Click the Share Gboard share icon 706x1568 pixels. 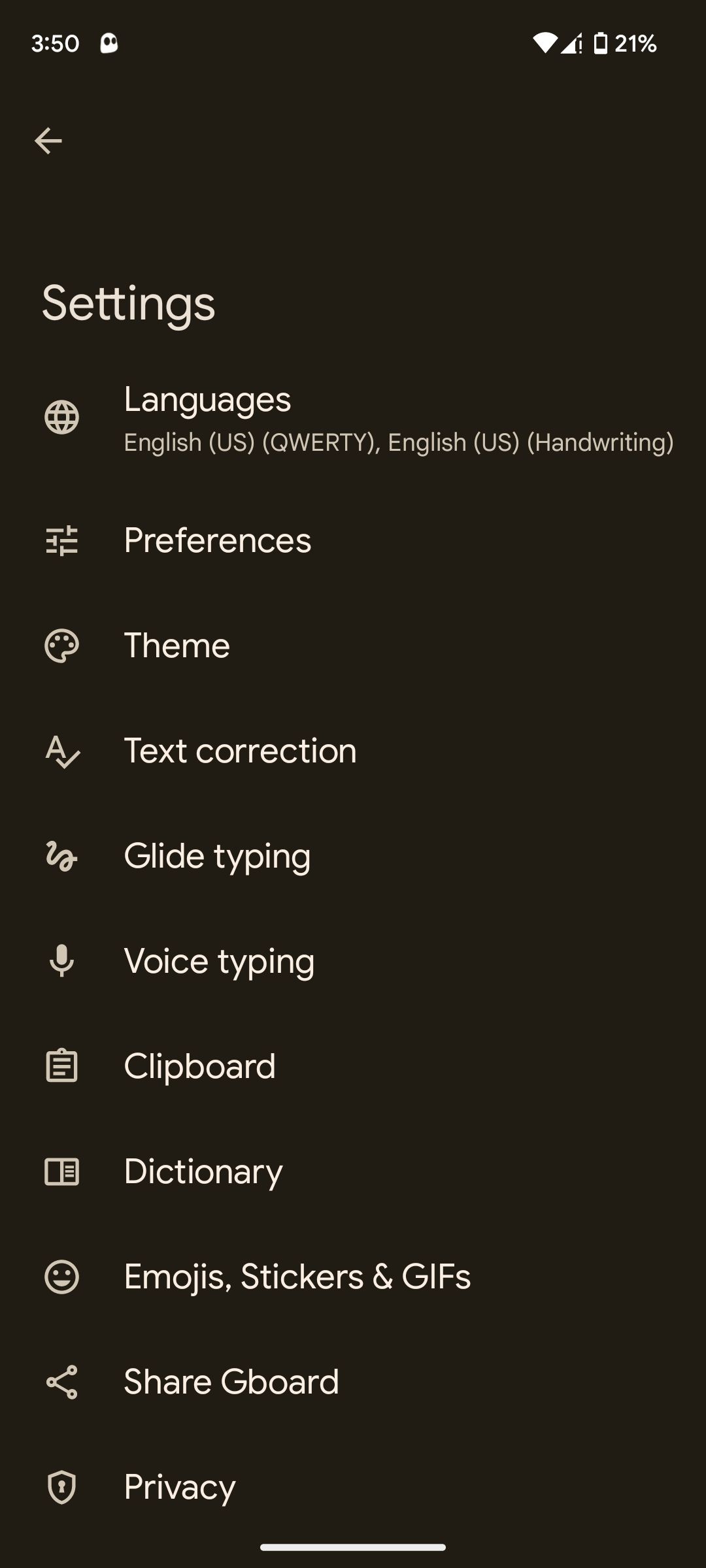click(62, 1382)
